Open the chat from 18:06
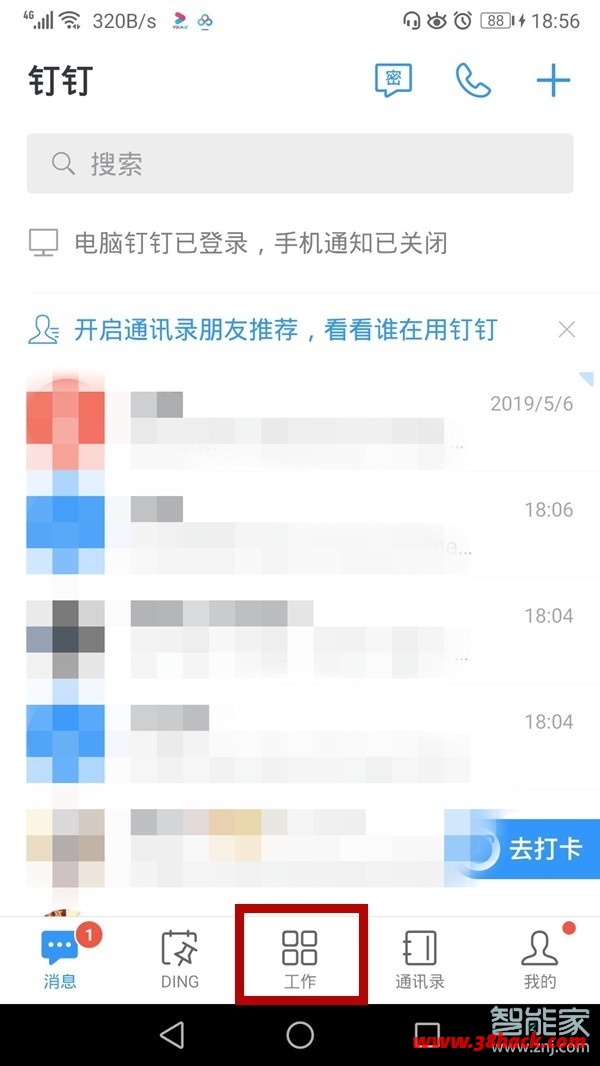 tap(300, 522)
